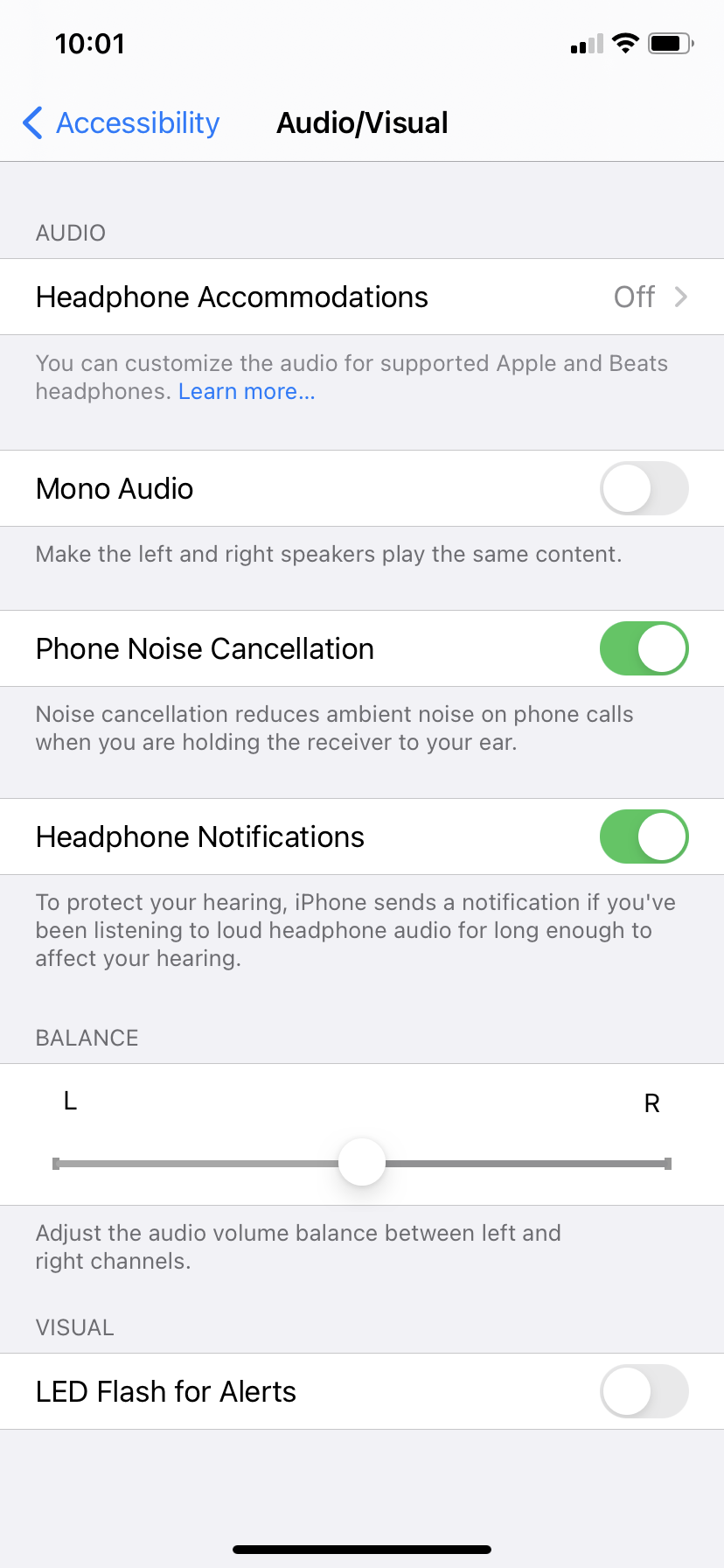Image resolution: width=724 pixels, height=1568 pixels.
Task: Tap the audio balance slider knob
Action: pyautogui.click(x=362, y=1163)
